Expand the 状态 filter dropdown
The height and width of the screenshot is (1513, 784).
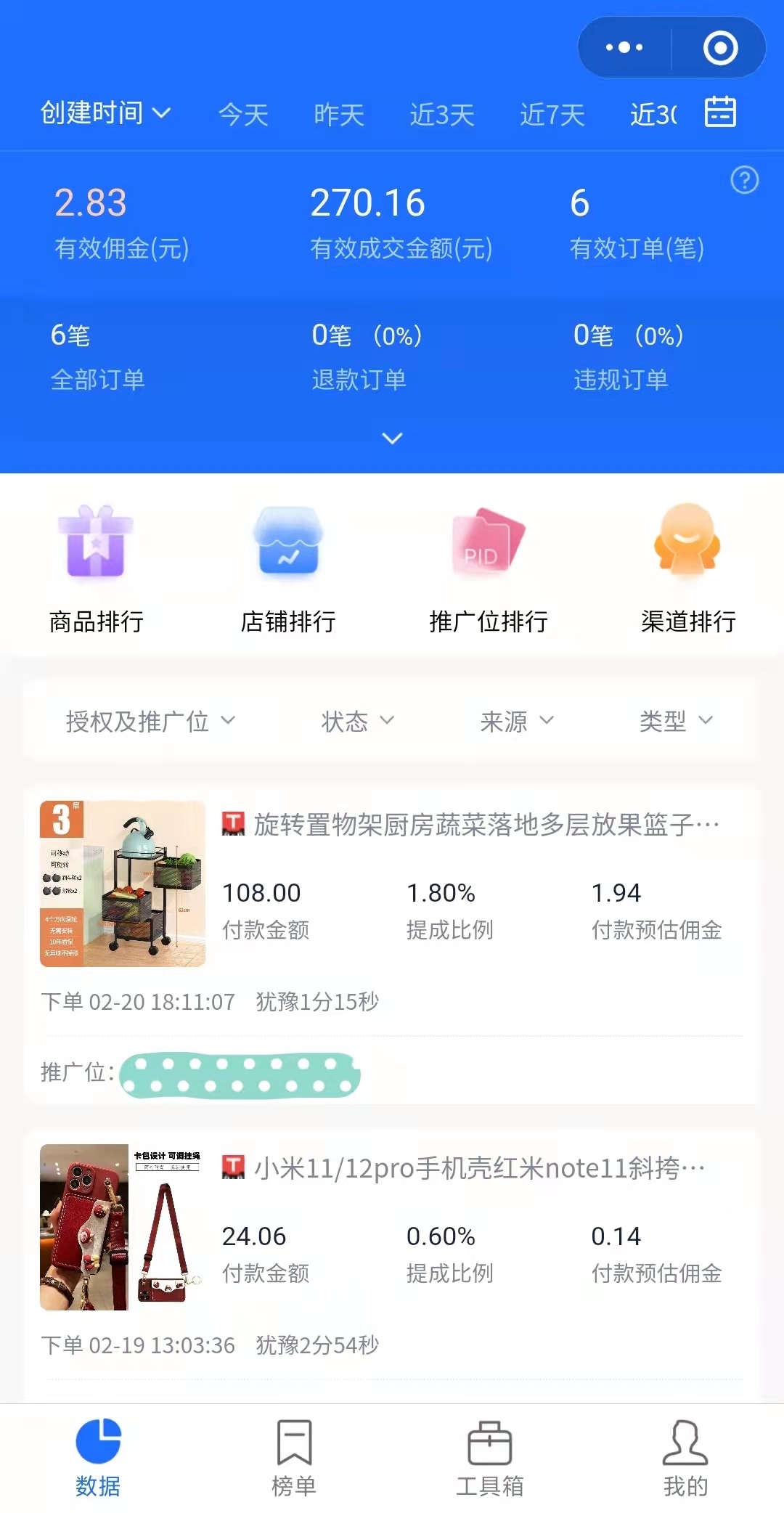coord(357,721)
